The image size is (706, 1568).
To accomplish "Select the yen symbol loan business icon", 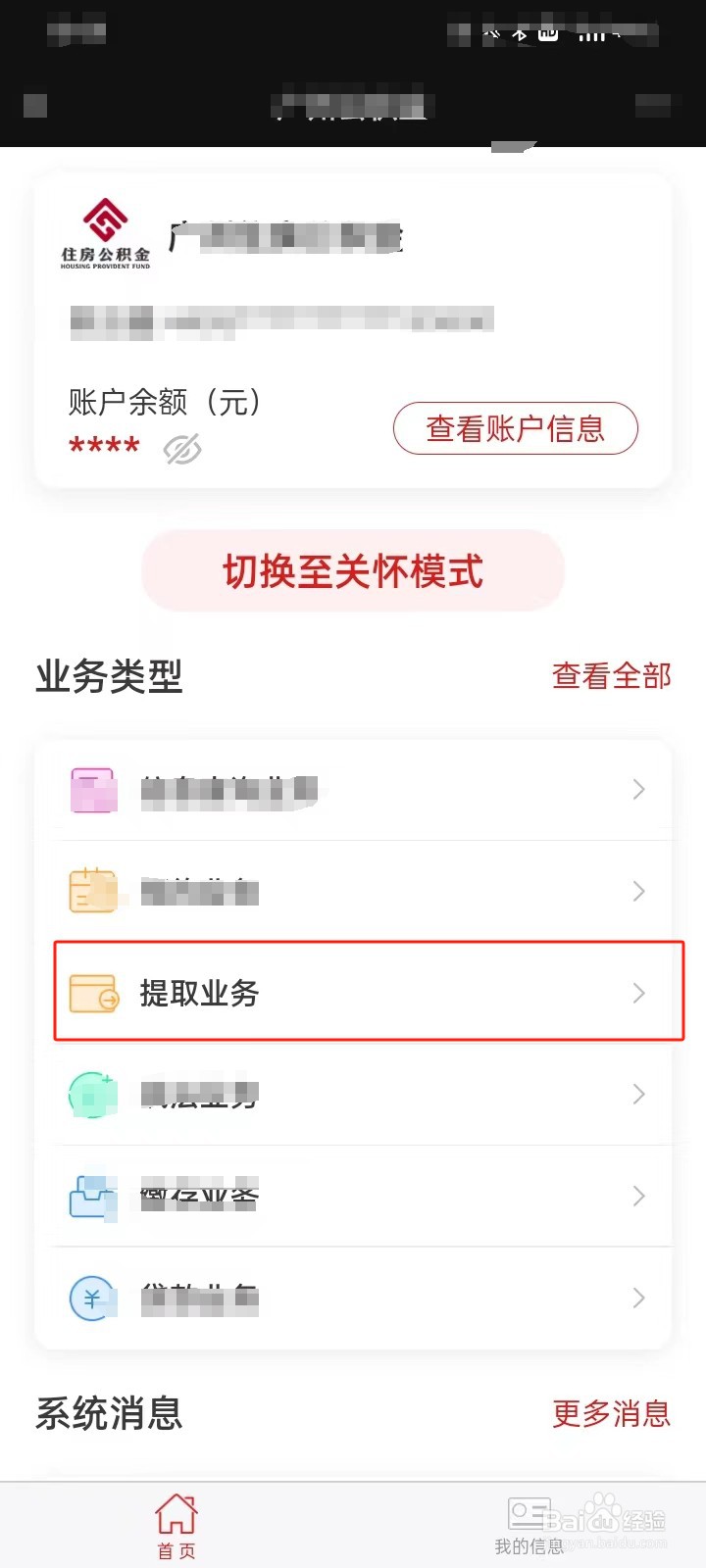I will (93, 1298).
